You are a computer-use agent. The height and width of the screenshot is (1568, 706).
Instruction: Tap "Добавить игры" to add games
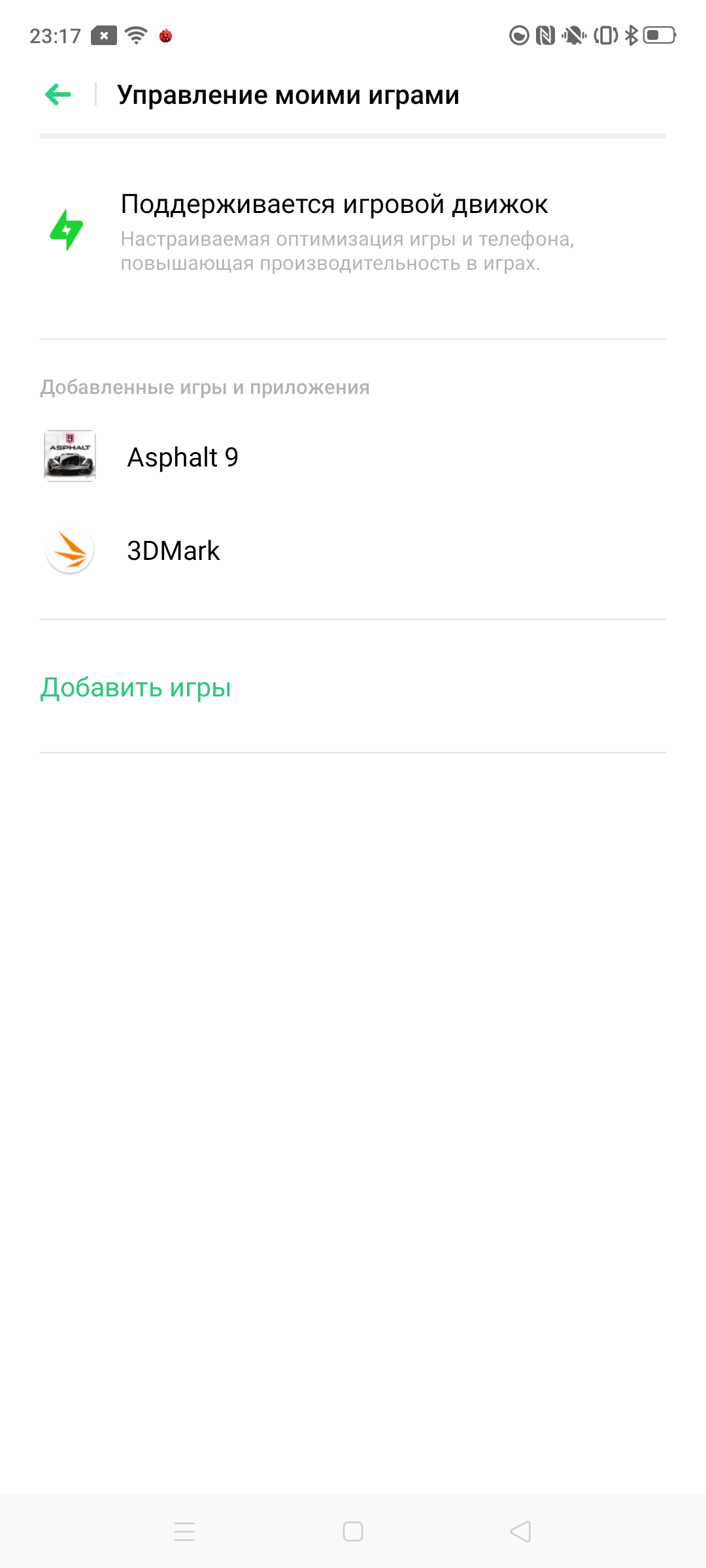(136, 688)
